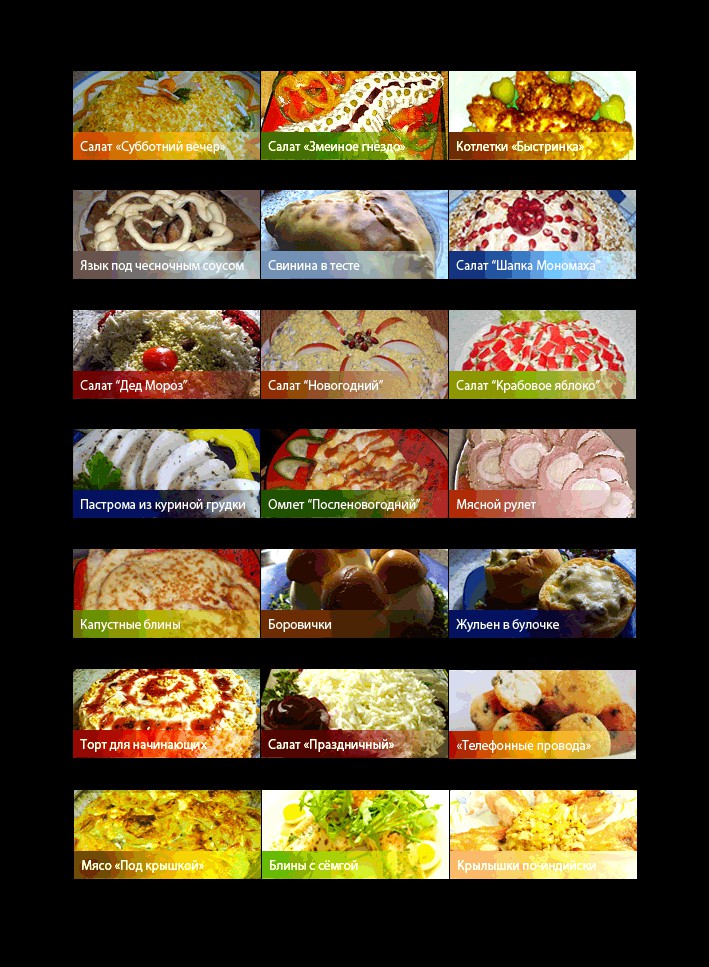This screenshot has height=967, width=709.
Task: Select the Капустные блины tile
Action: [x=166, y=593]
